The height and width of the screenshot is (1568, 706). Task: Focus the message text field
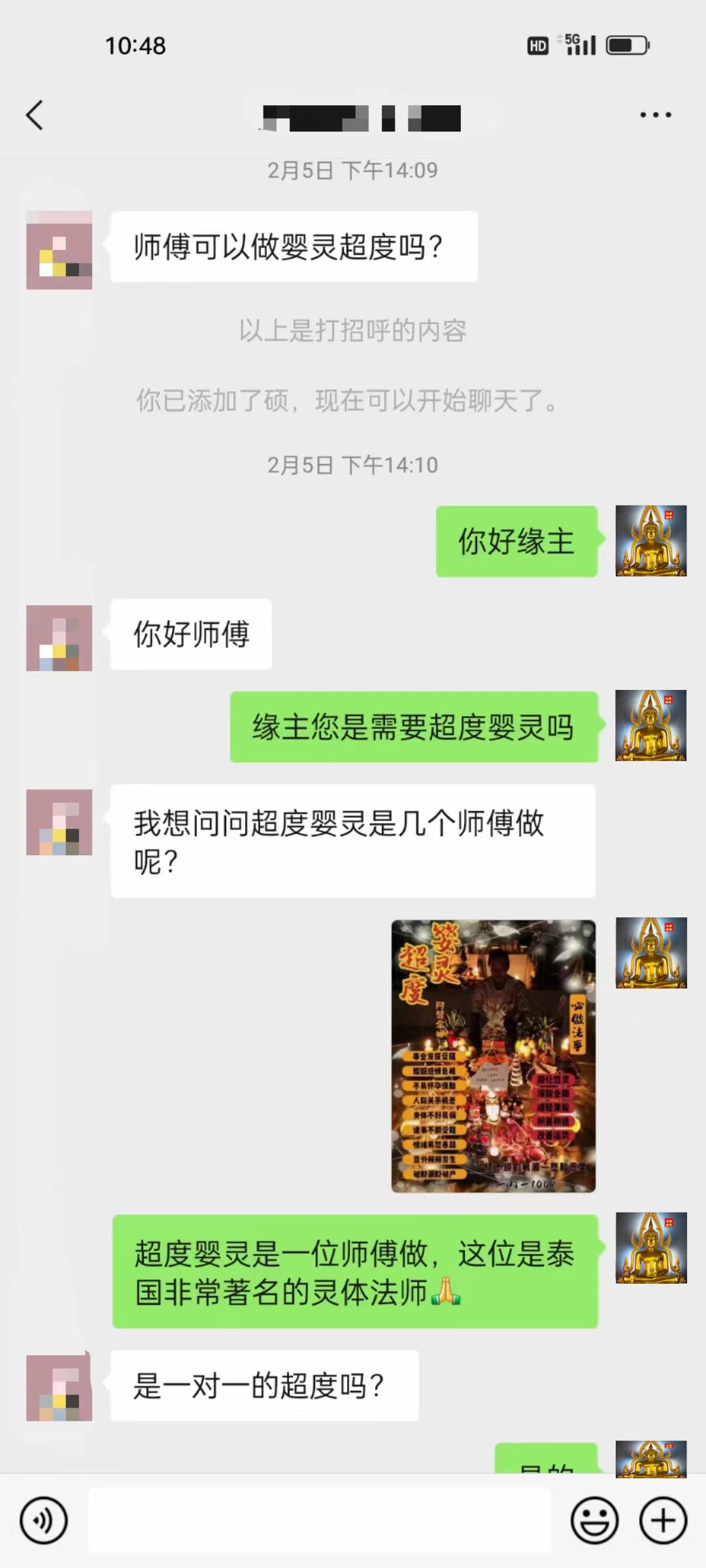point(319,1521)
